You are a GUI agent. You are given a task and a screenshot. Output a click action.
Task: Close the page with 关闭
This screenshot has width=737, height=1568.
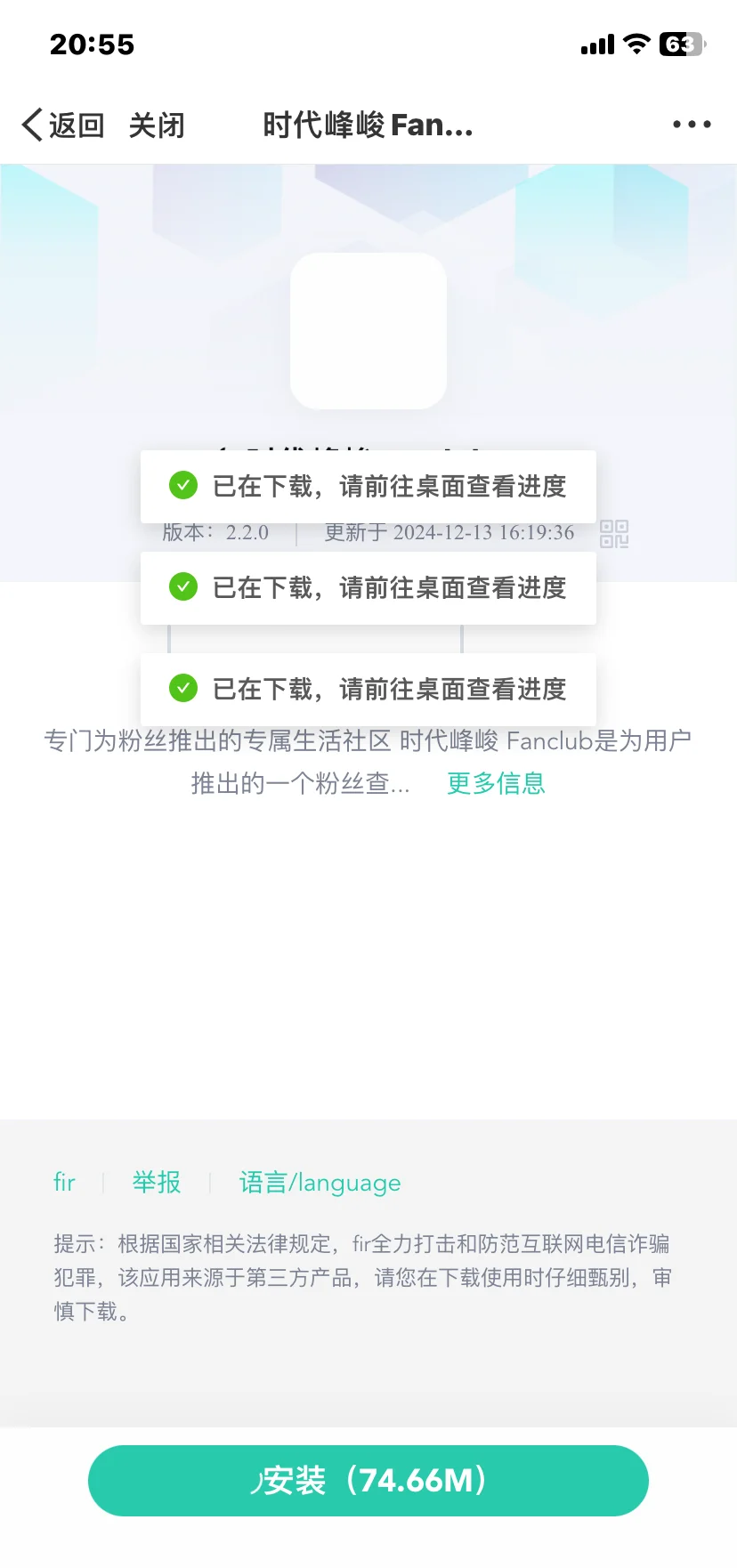(157, 125)
